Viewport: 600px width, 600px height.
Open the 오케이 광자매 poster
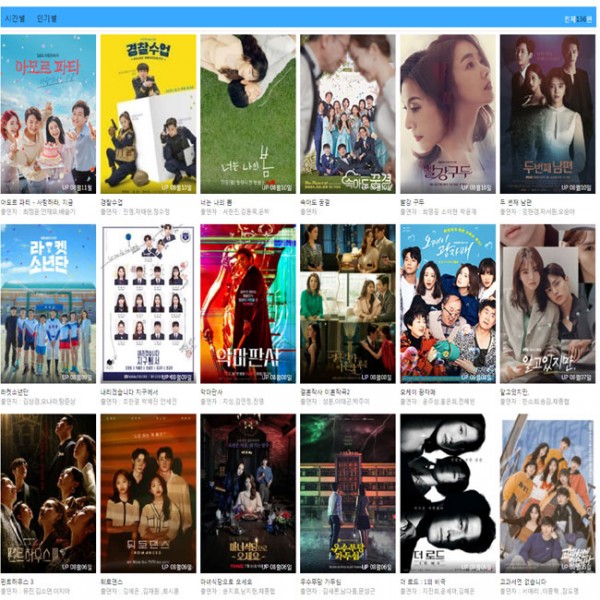point(447,304)
